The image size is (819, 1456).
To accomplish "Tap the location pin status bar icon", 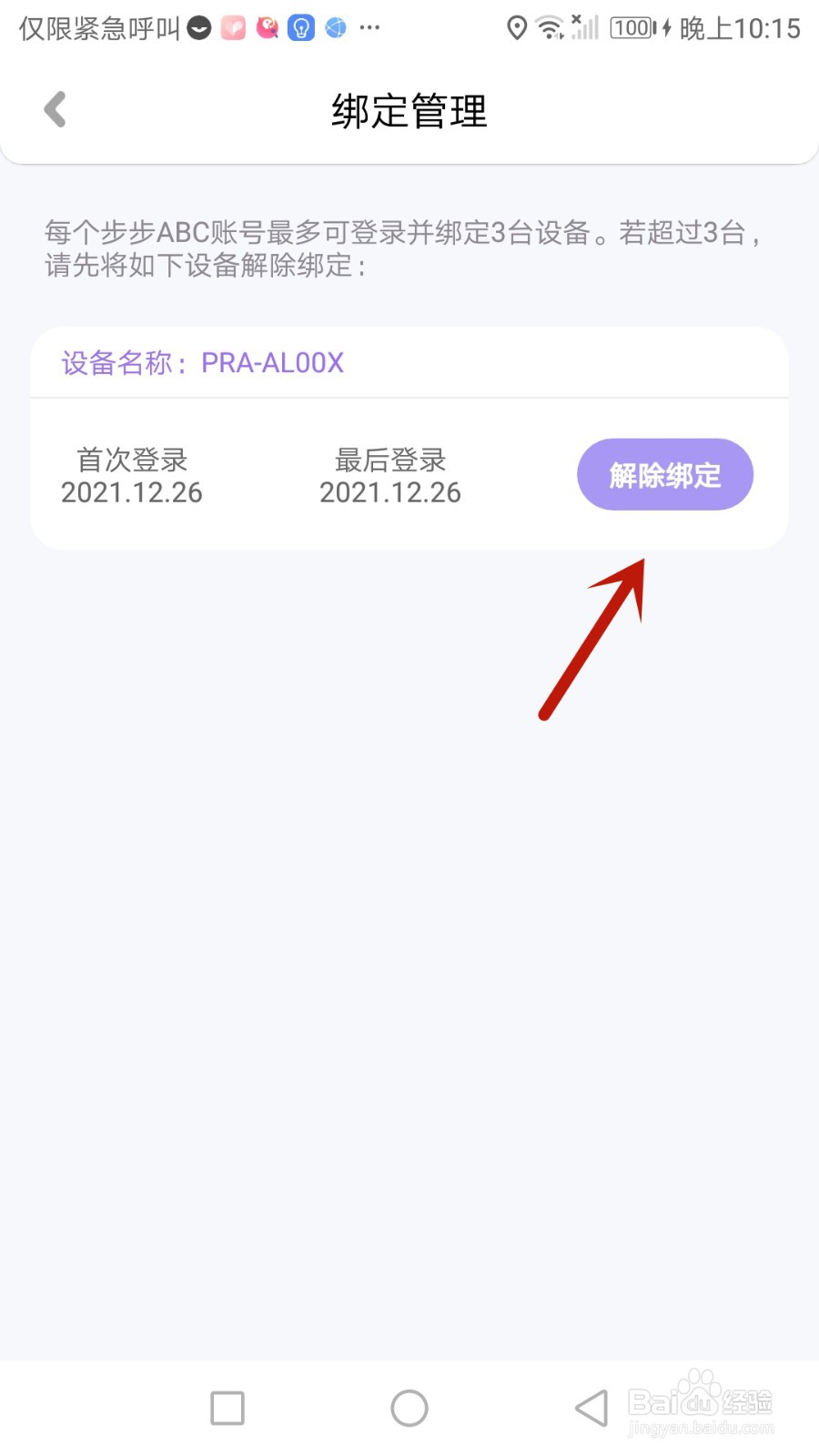I will [516, 28].
